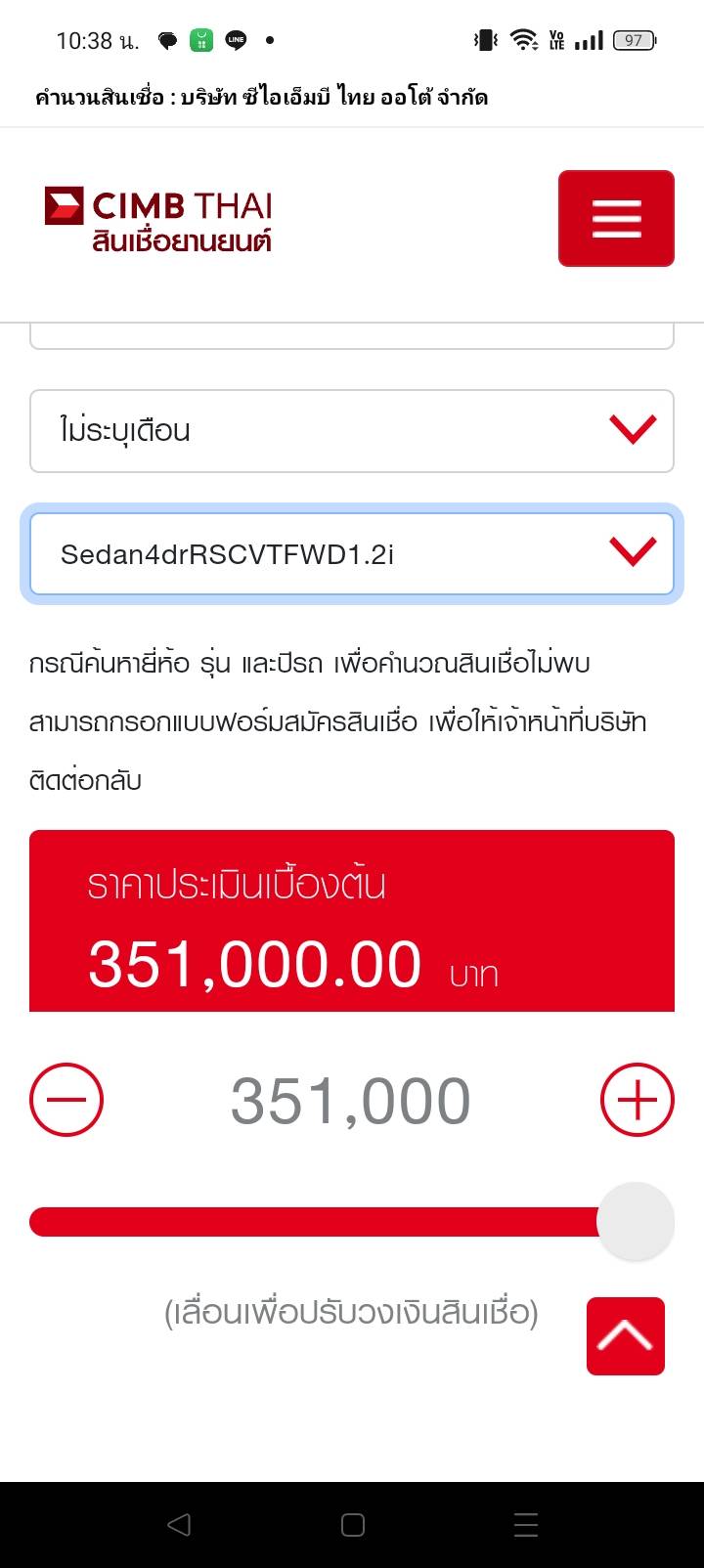Tap the loan amount slider handle
Screen dimensions: 704x1568
click(636, 1221)
